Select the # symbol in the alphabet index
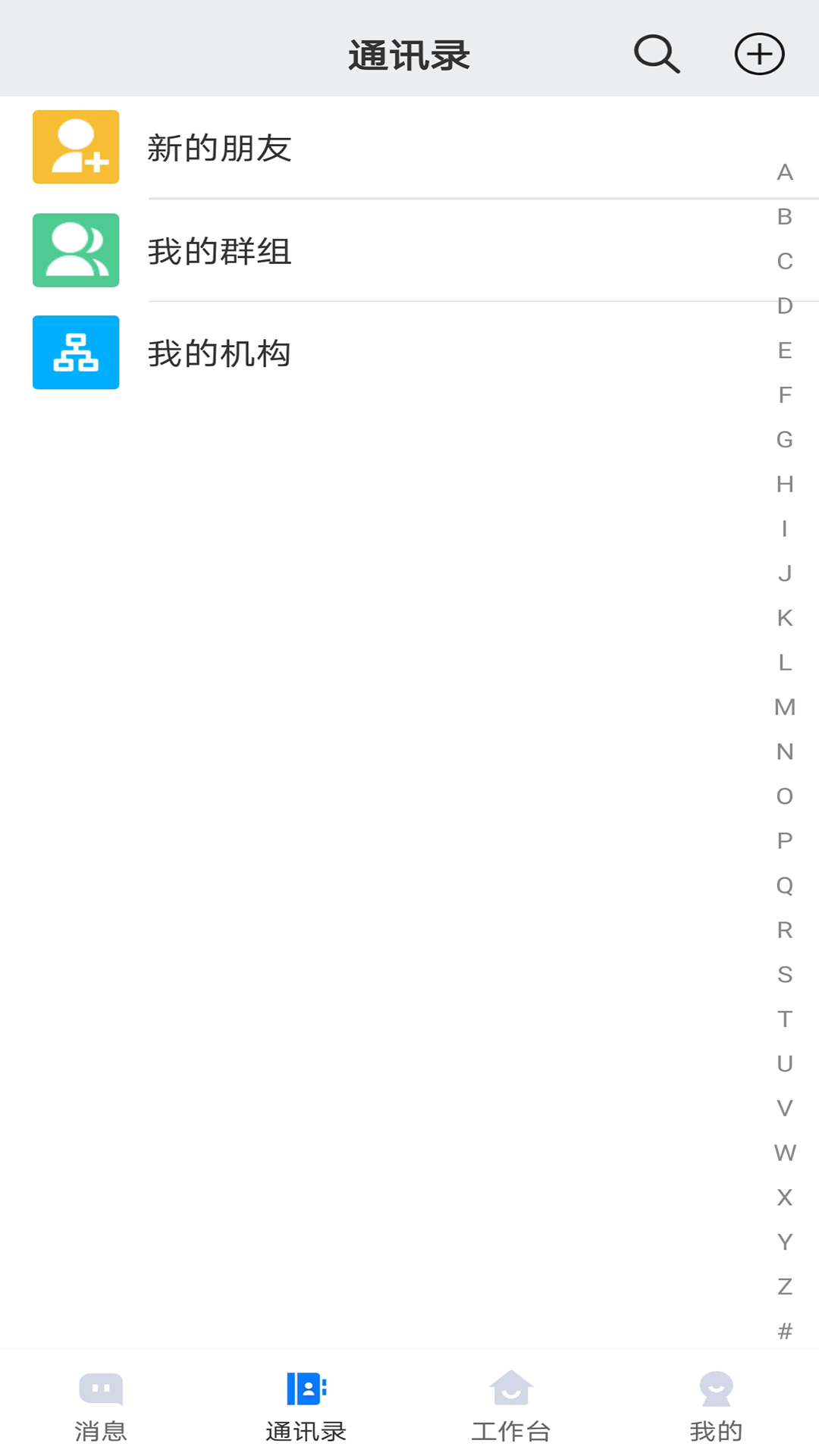Image resolution: width=819 pixels, height=1456 pixels. click(x=783, y=1330)
